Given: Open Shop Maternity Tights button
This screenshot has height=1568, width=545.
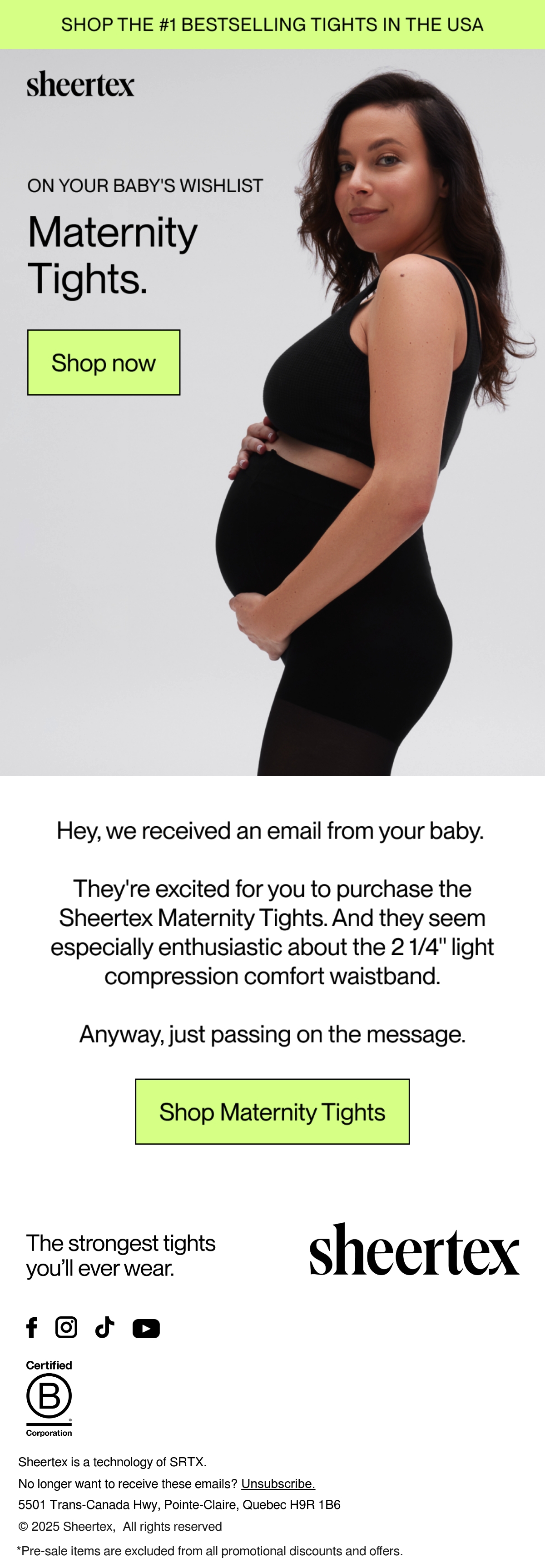Looking at the screenshot, I should point(272,1111).
